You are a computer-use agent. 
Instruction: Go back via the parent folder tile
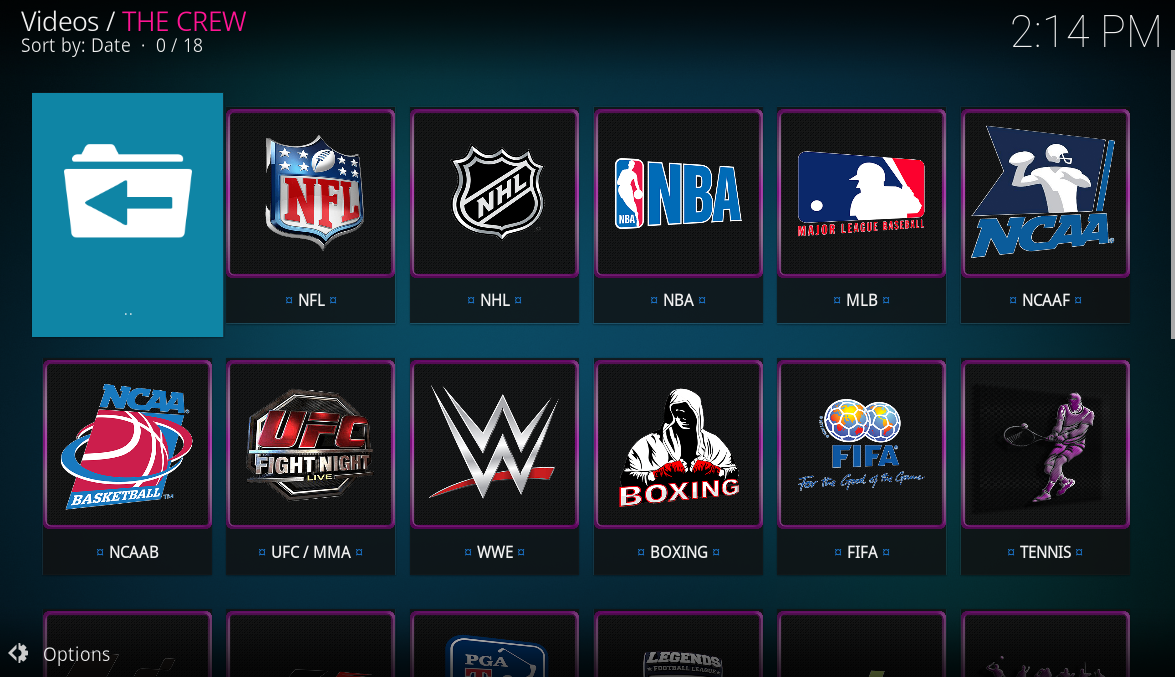tap(127, 214)
